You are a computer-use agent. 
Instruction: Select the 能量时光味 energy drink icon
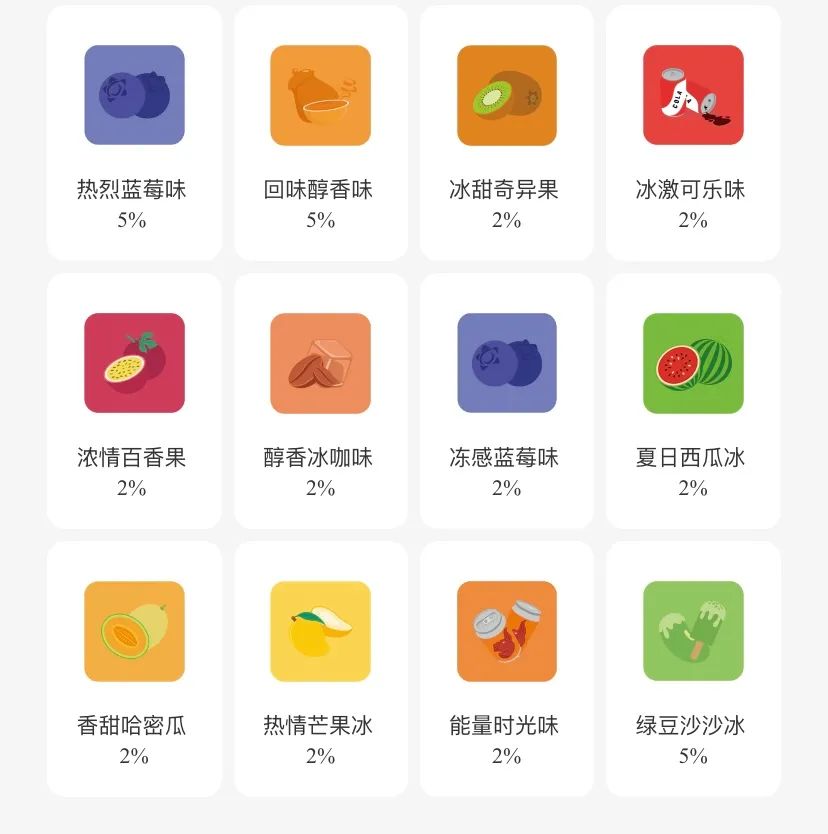[506, 631]
